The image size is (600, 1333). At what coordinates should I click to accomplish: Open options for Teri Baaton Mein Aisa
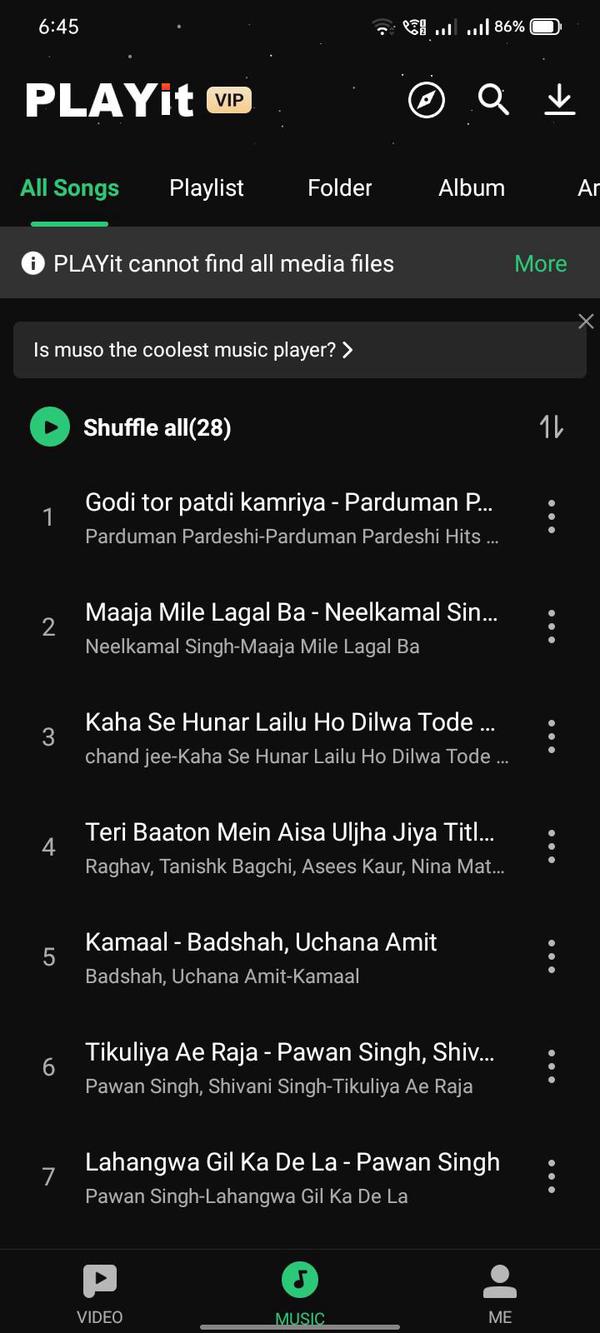coord(551,847)
